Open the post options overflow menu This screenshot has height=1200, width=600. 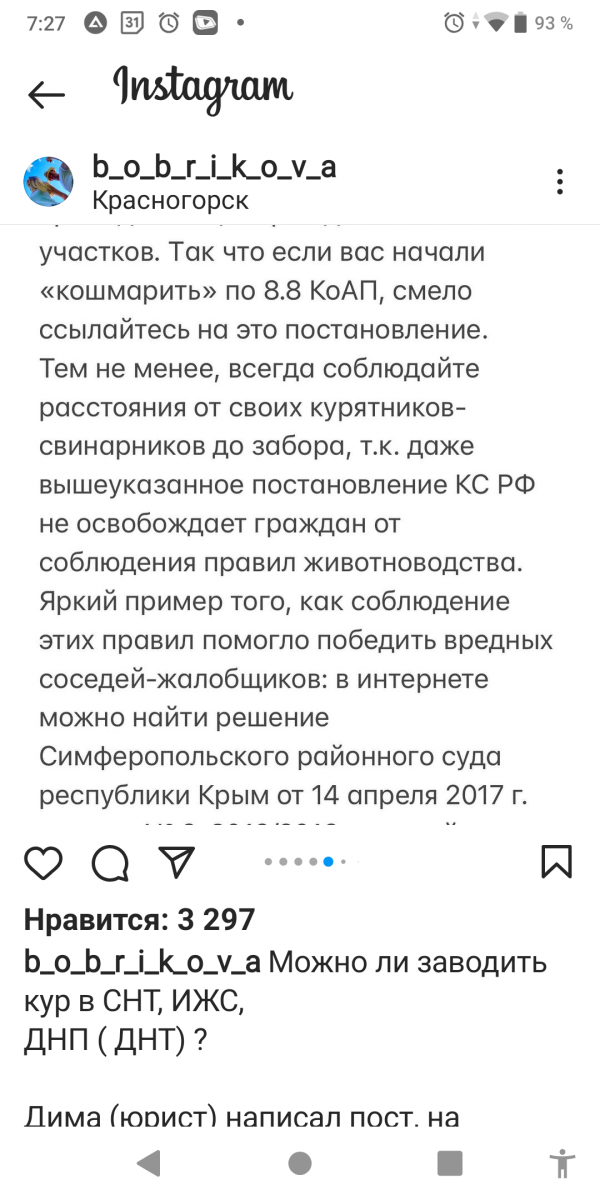click(x=560, y=182)
